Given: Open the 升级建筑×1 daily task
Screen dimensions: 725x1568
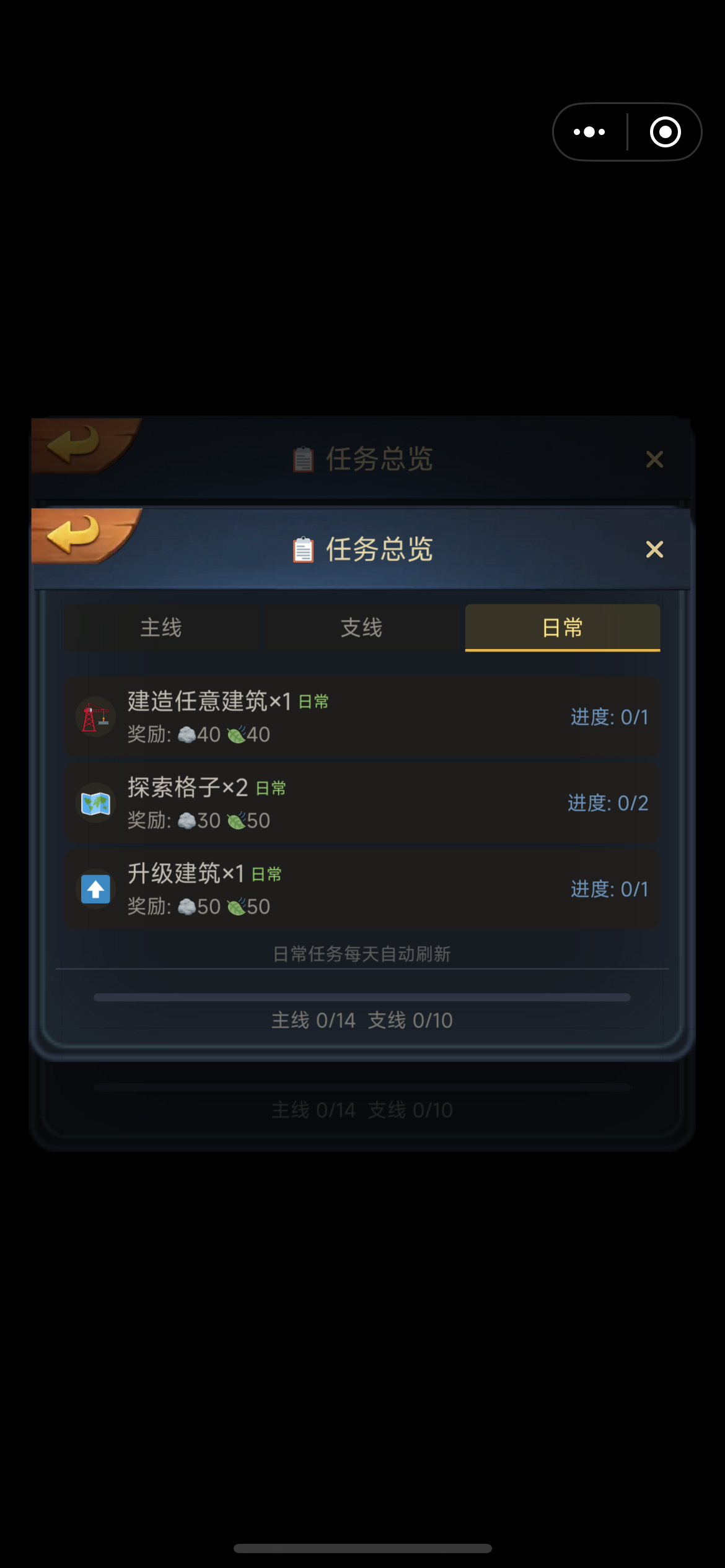Looking at the screenshot, I should 362,889.
